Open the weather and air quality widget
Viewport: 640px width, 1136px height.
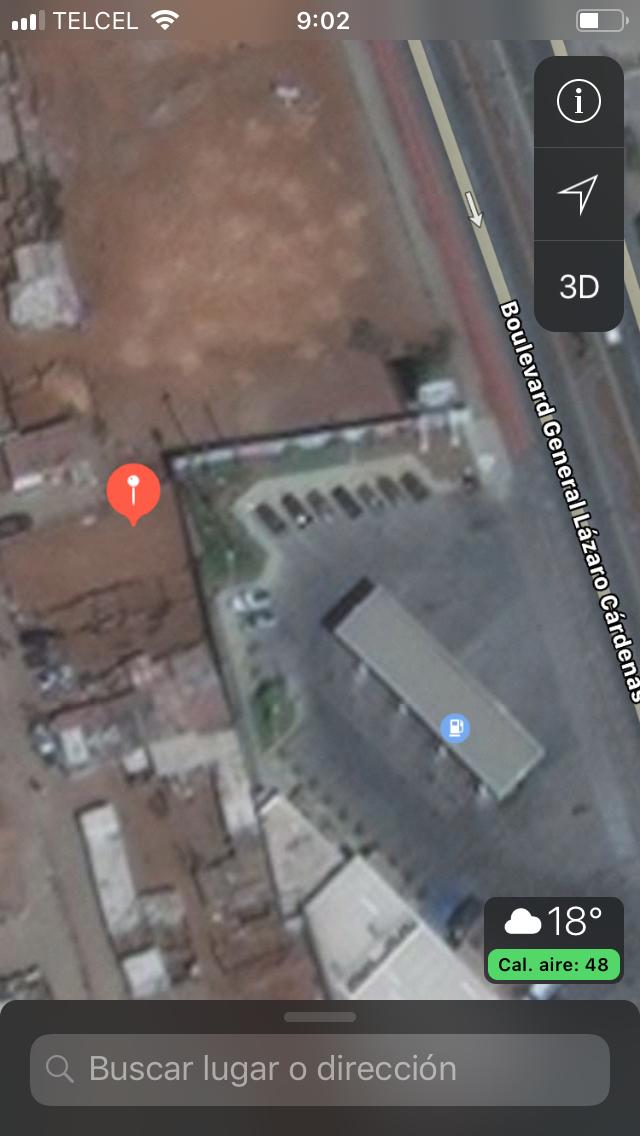point(554,940)
